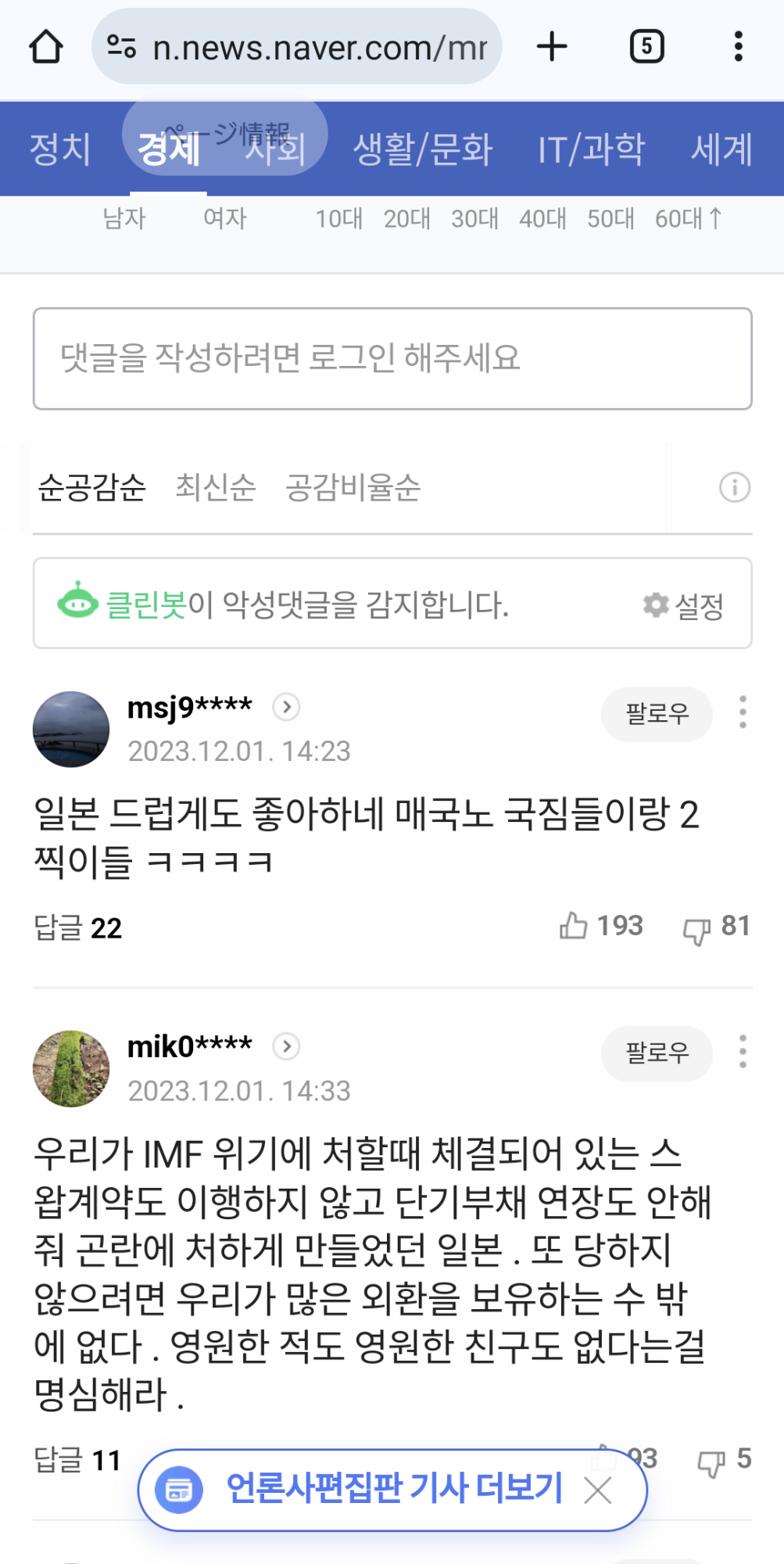The width and height of the screenshot is (784, 1564).
Task: Follow user msj9****
Action: pyautogui.click(x=657, y=713)
